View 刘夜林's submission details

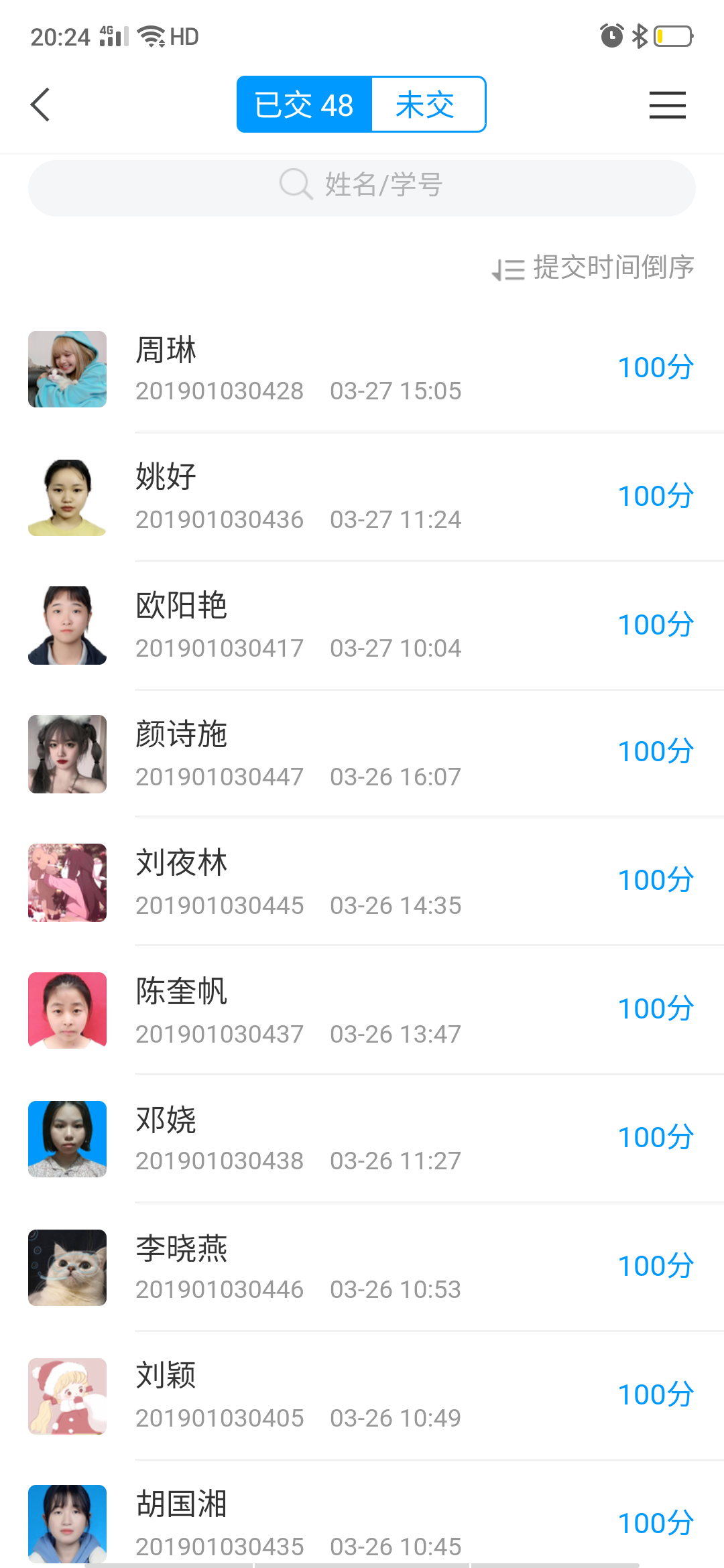pos(362,883)
